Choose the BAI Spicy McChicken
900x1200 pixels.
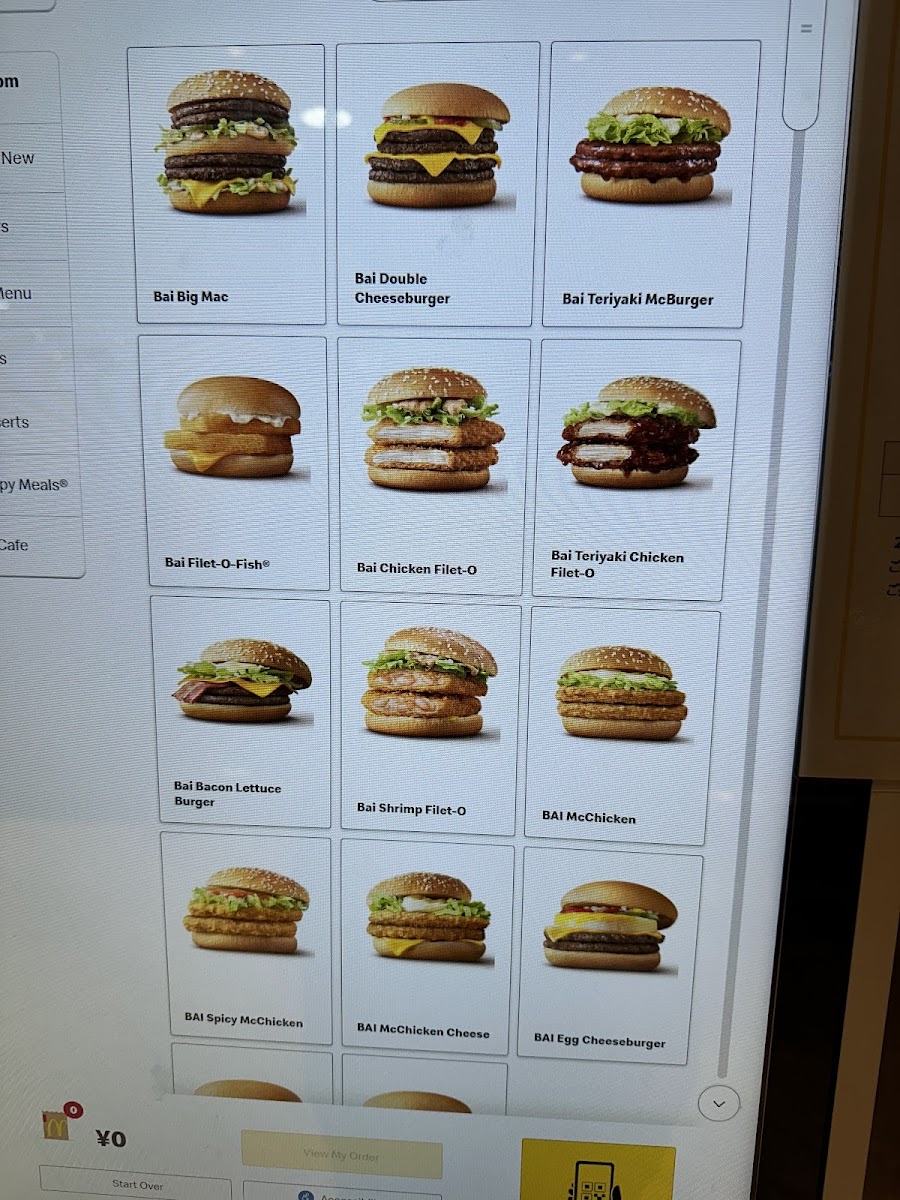coord(246,937)
